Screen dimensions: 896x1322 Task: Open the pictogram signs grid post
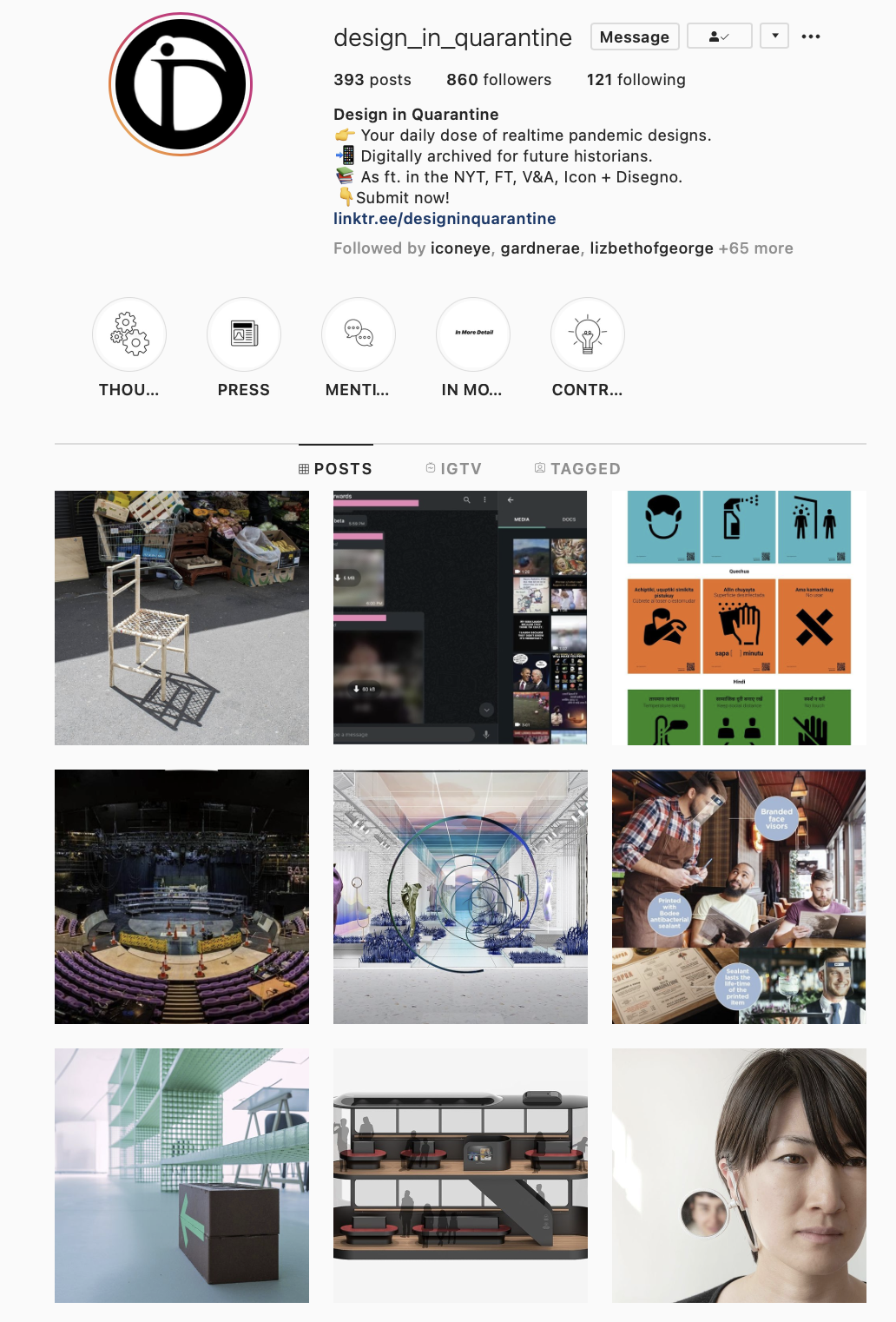click(739, 618)
